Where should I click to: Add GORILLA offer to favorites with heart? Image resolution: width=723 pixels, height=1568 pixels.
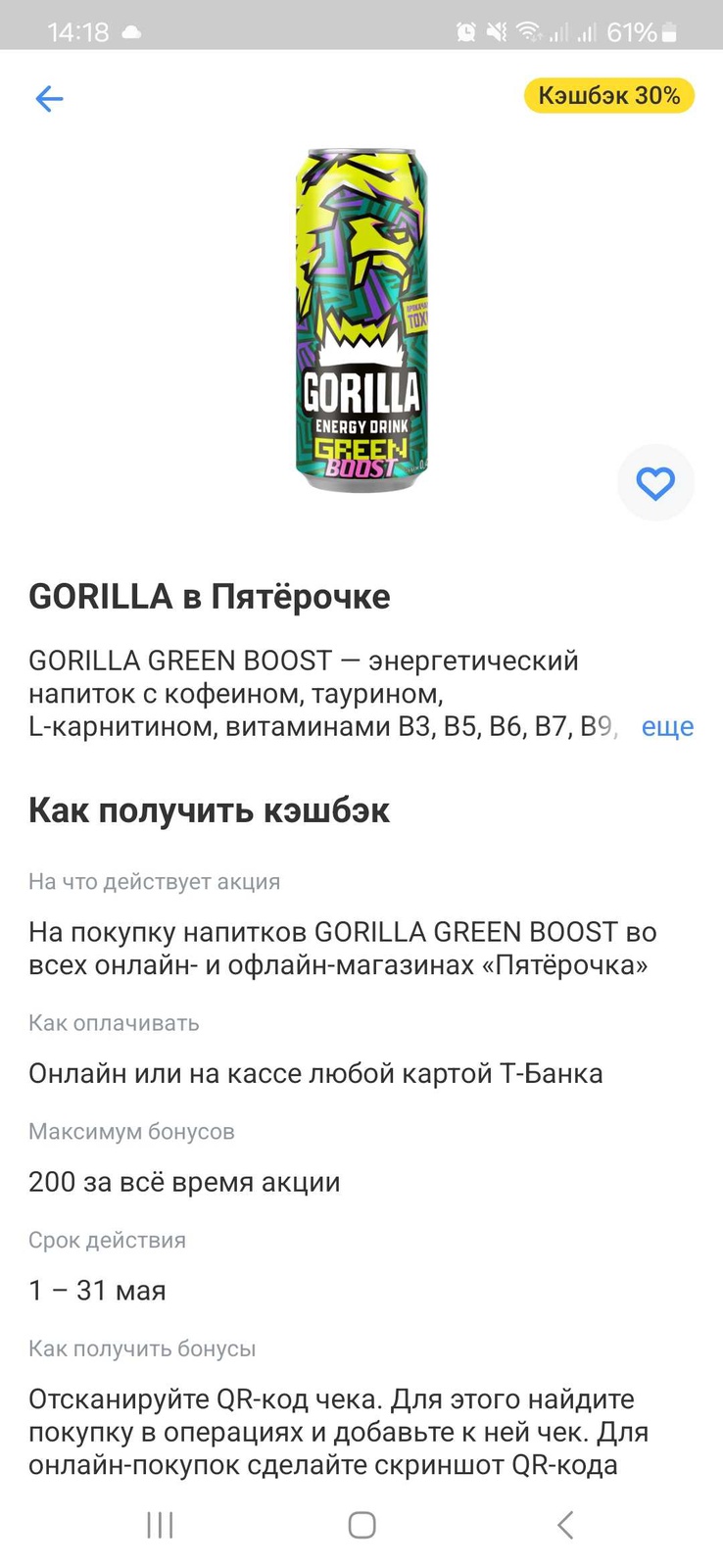655,482
